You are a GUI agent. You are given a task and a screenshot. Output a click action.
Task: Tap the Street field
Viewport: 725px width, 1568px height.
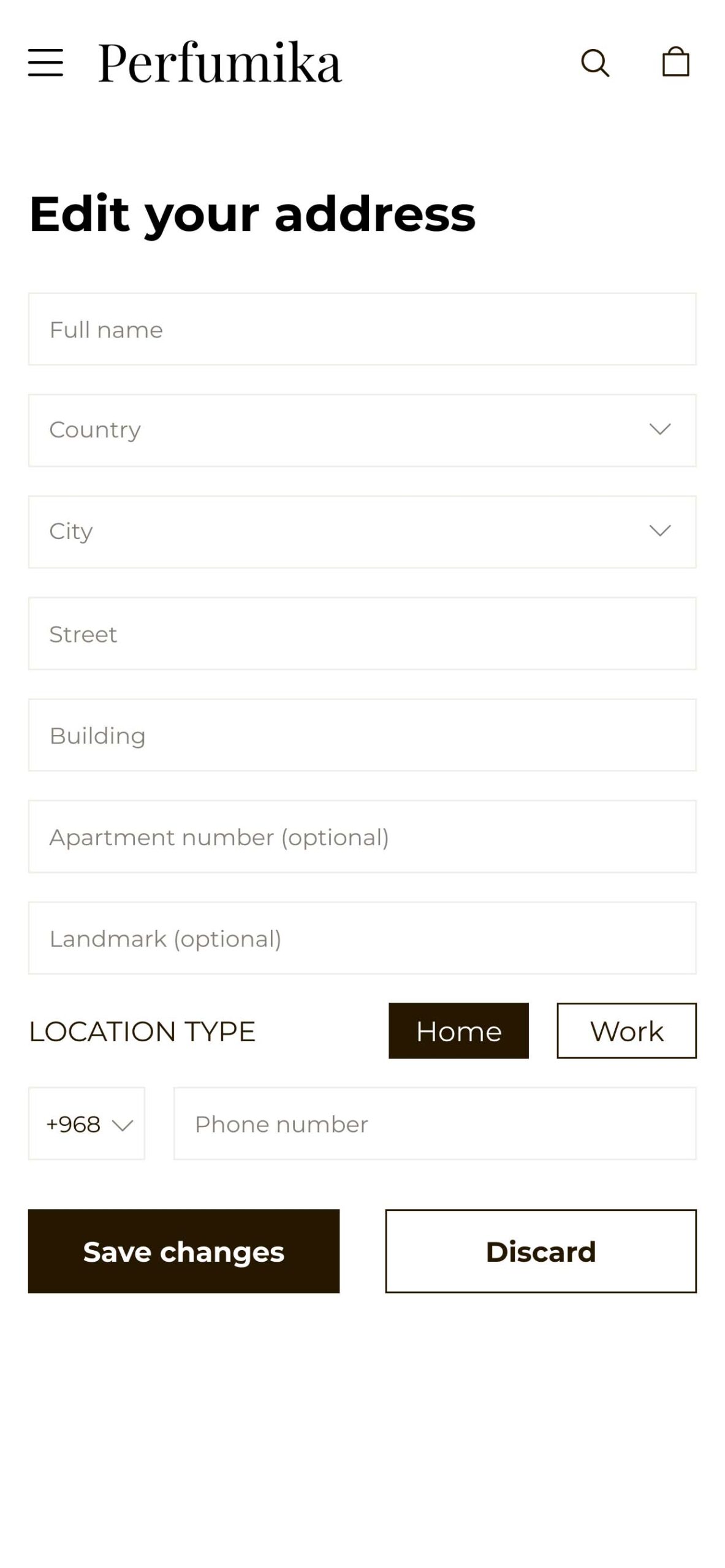pos(362,633)
